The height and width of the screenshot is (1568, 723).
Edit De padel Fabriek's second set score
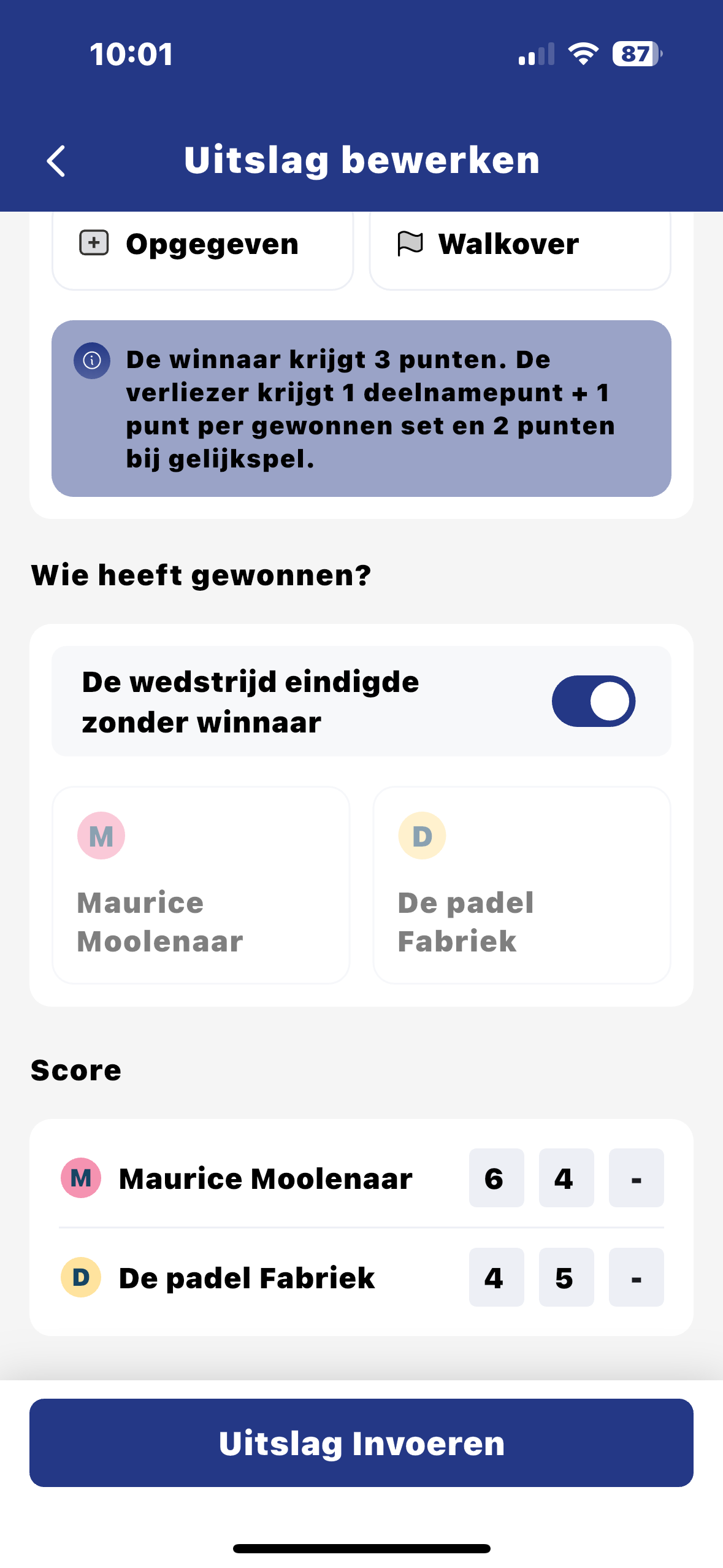click(565, 1278)
